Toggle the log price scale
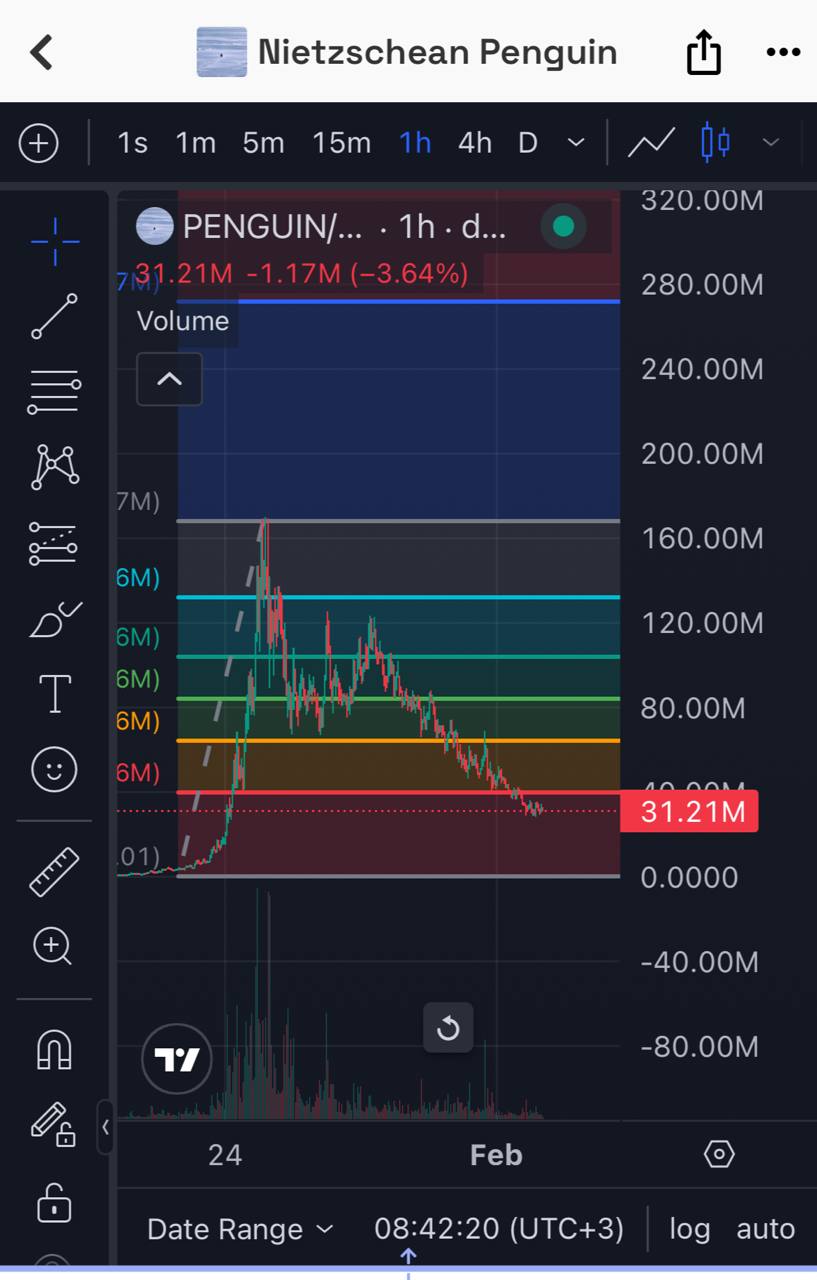The width and height of the screenshot is (817, 1280). (690, 1229)
